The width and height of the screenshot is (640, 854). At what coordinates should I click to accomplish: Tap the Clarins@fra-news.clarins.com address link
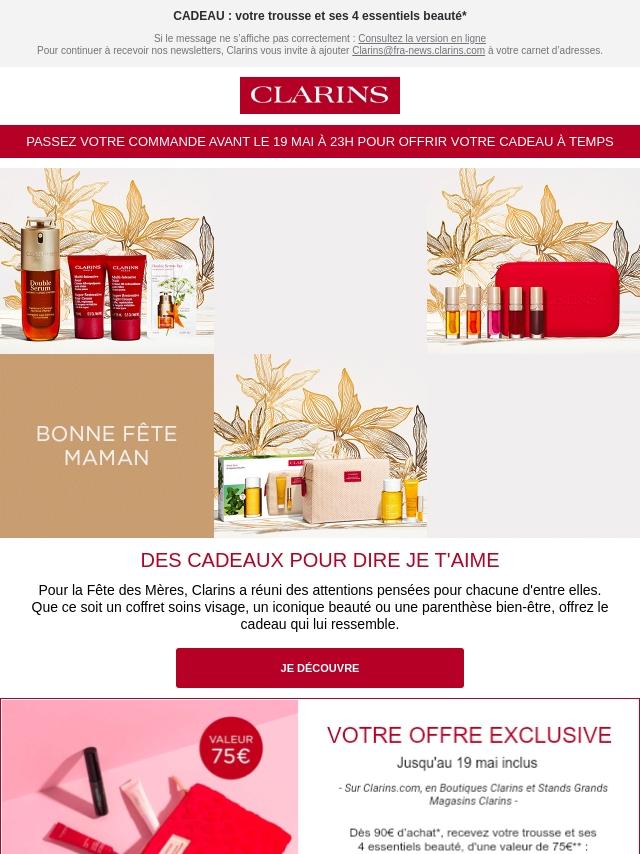pos(418,50)
